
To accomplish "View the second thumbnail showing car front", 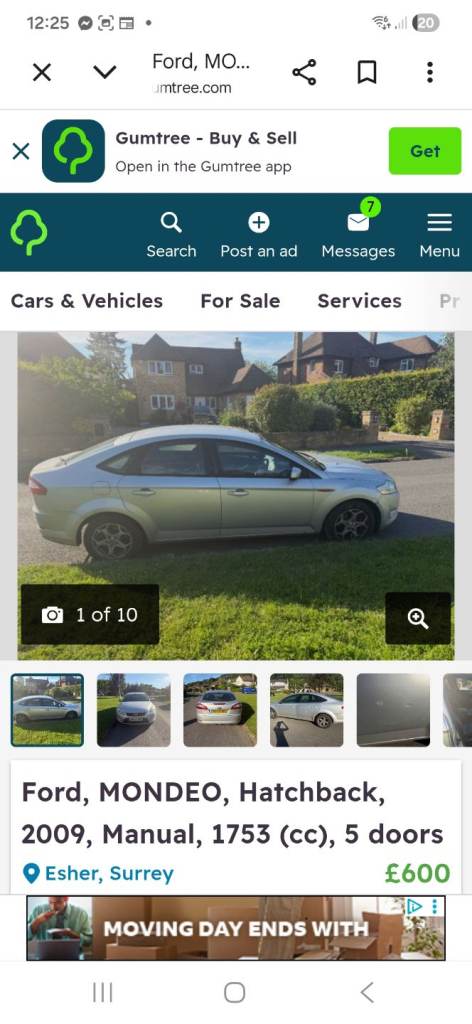I will click(x=134, y=710).
